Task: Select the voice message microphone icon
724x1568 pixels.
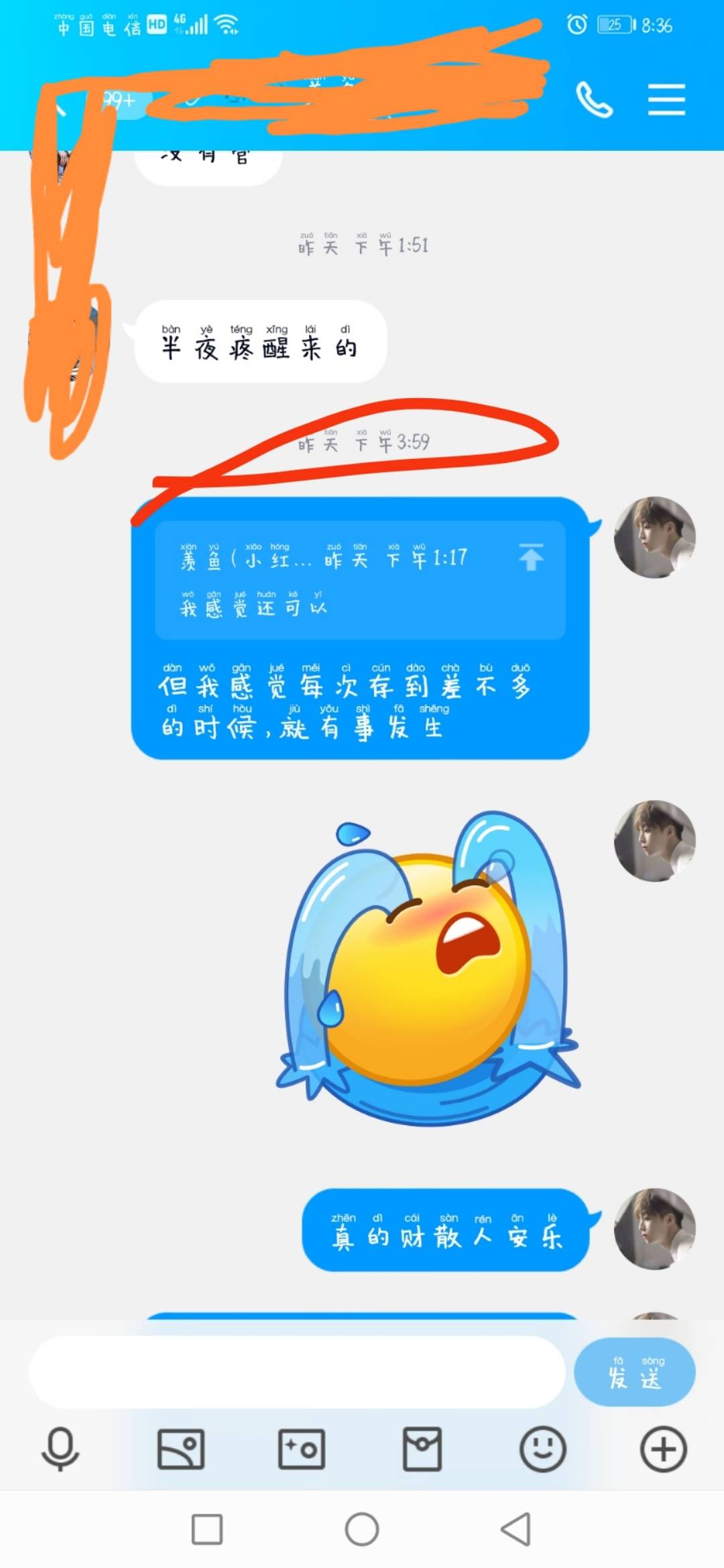Action: tap(59, 1449)
